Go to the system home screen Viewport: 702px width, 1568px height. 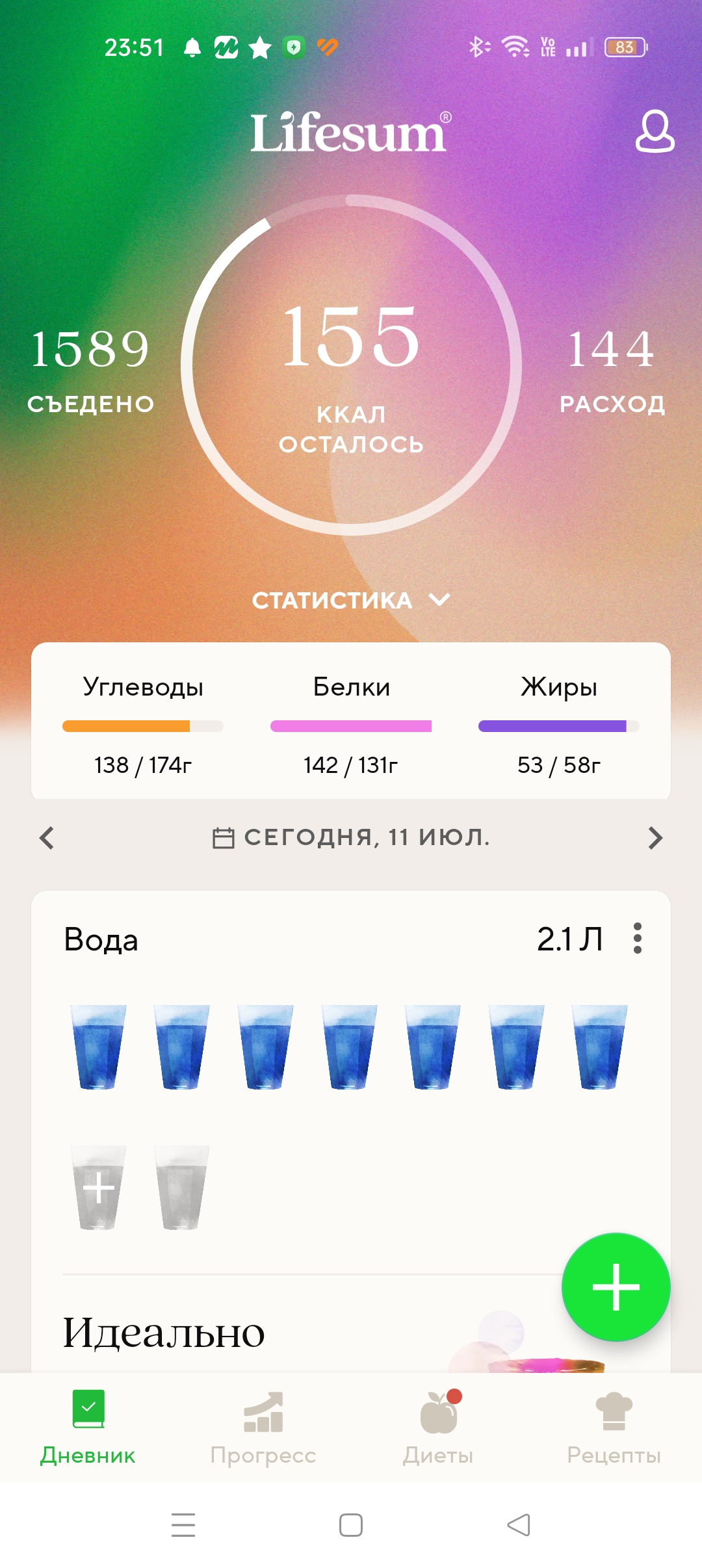(351, 1524)
